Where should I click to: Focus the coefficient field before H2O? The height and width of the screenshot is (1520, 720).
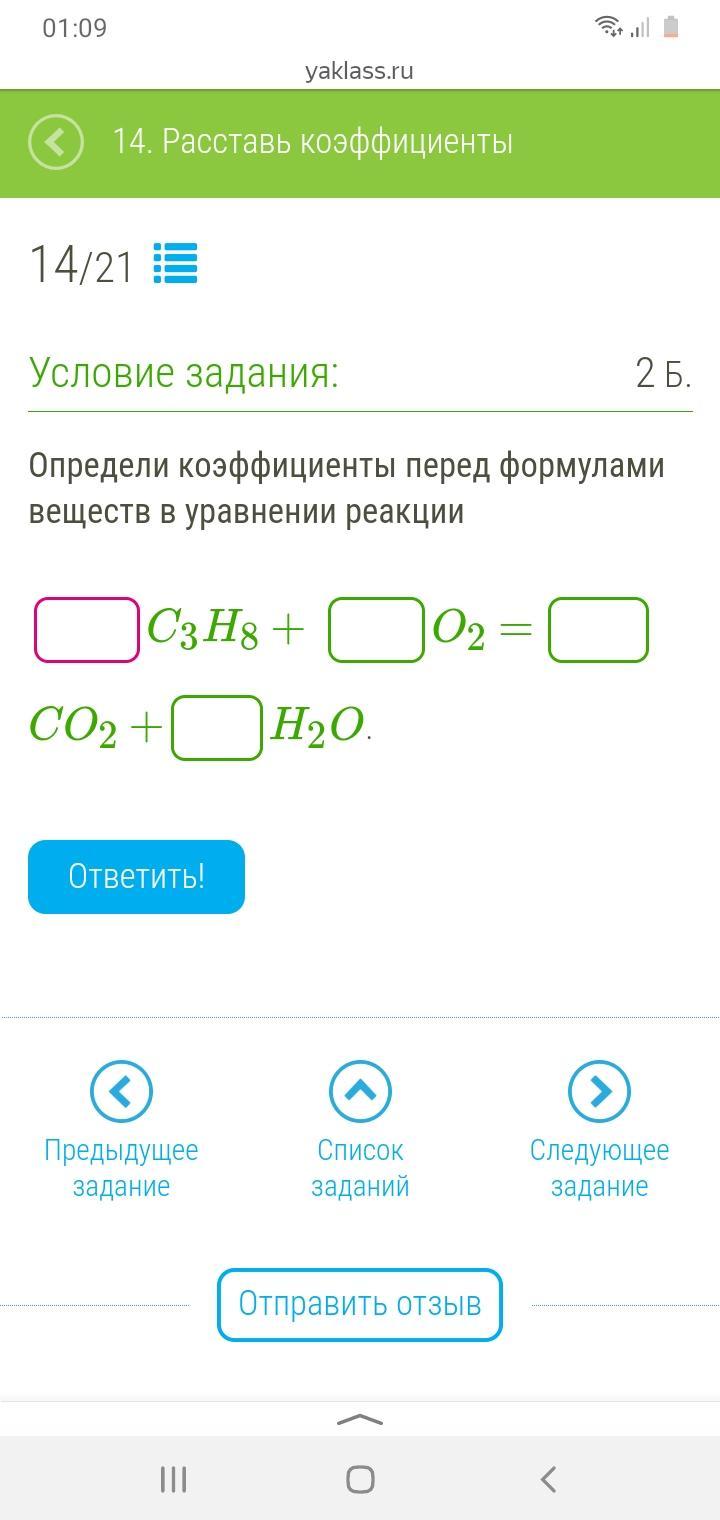[217, 728]
